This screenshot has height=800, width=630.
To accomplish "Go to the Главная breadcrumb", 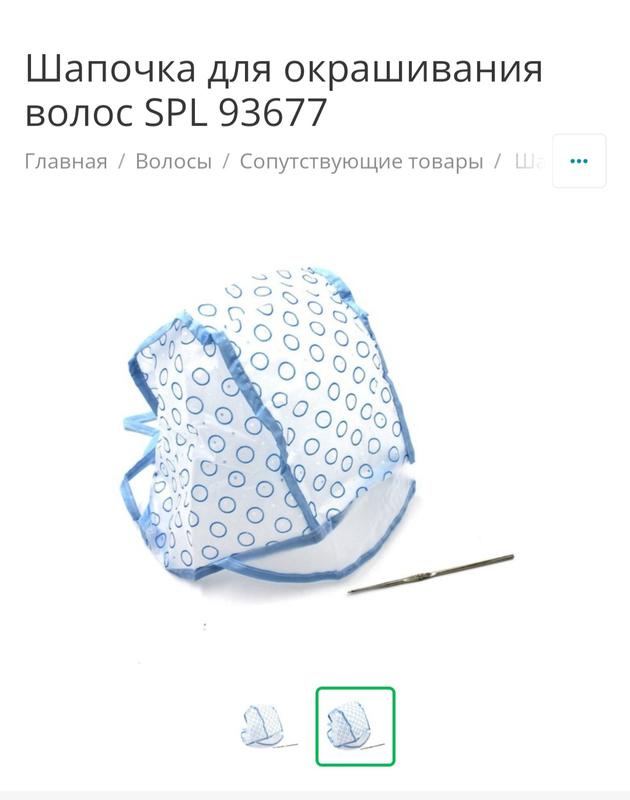I will [66, 162].
